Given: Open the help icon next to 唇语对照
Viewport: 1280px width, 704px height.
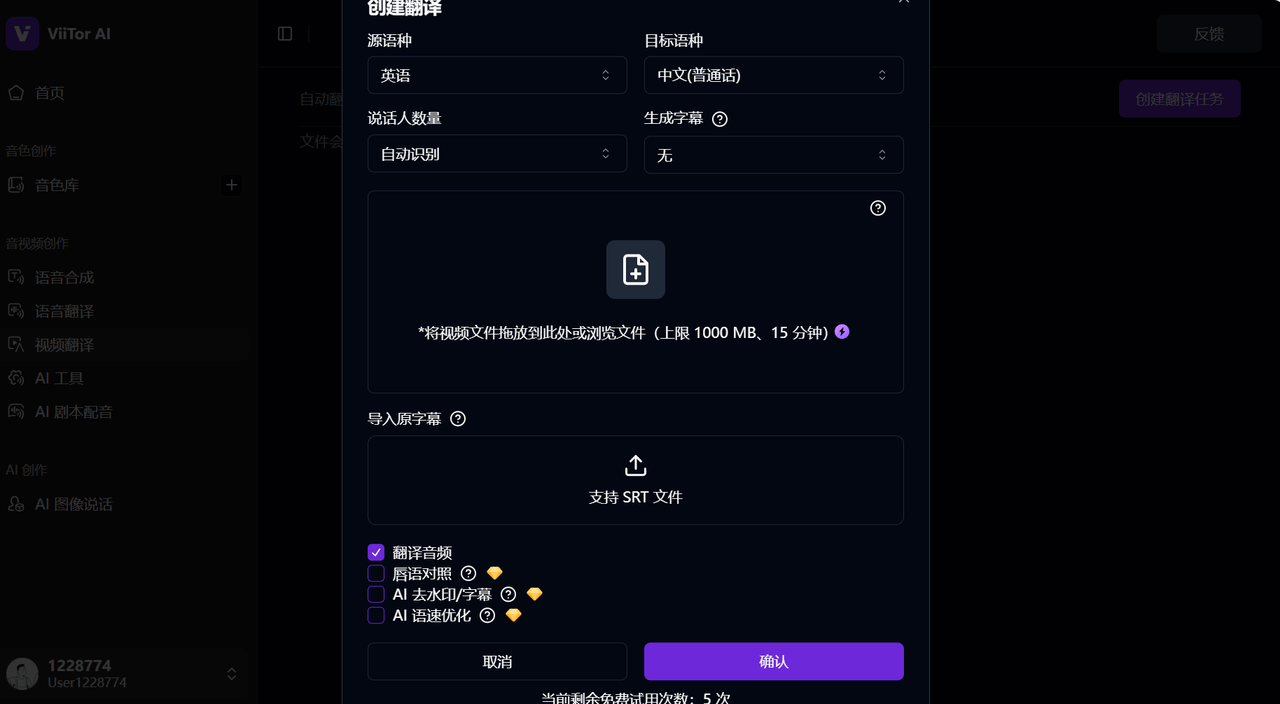Looking at the screenshot, I should pyautogui.click(x=468, y=573).
